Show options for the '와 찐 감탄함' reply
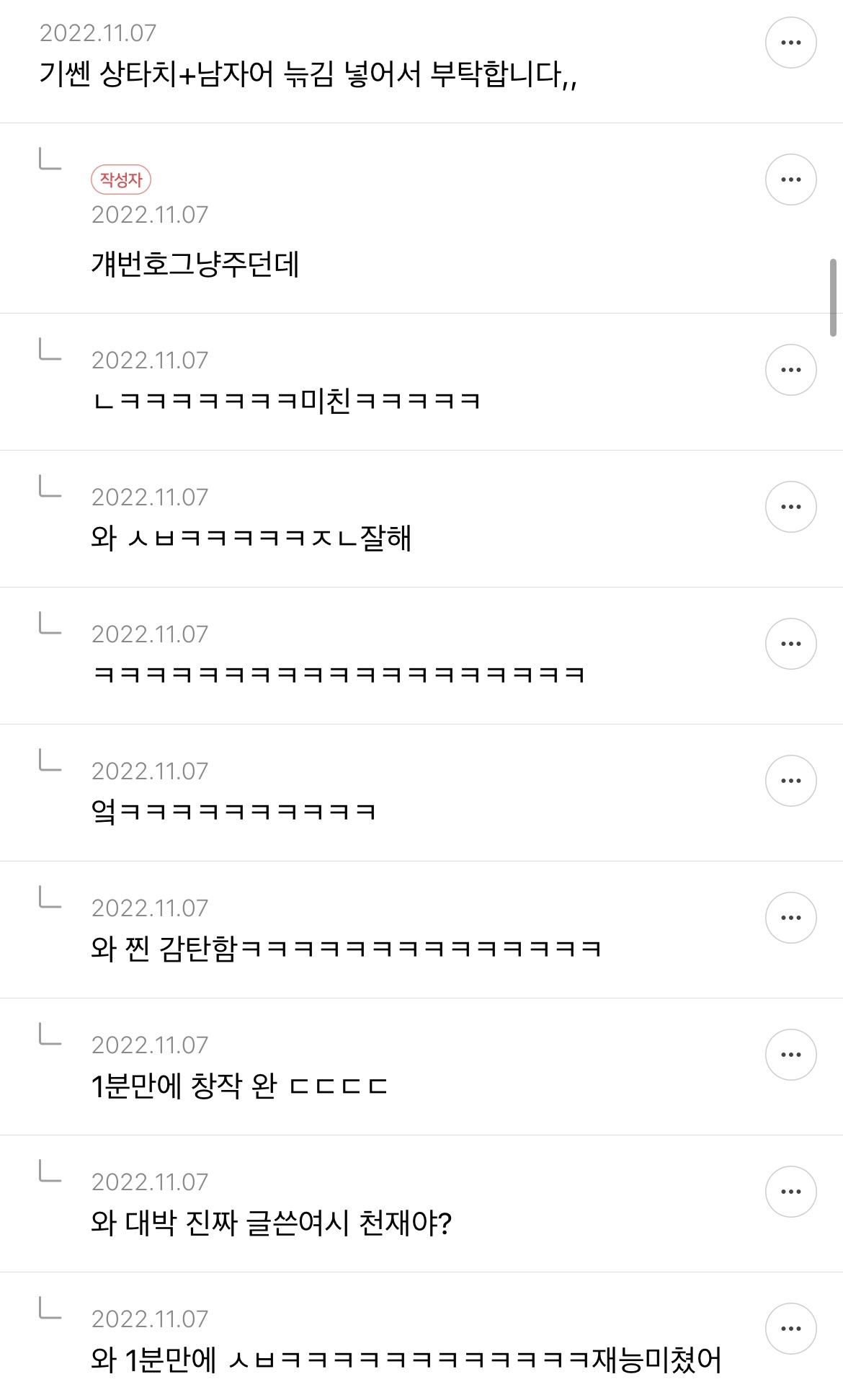This screenshot has width=843, height=1400. [790, 918]
